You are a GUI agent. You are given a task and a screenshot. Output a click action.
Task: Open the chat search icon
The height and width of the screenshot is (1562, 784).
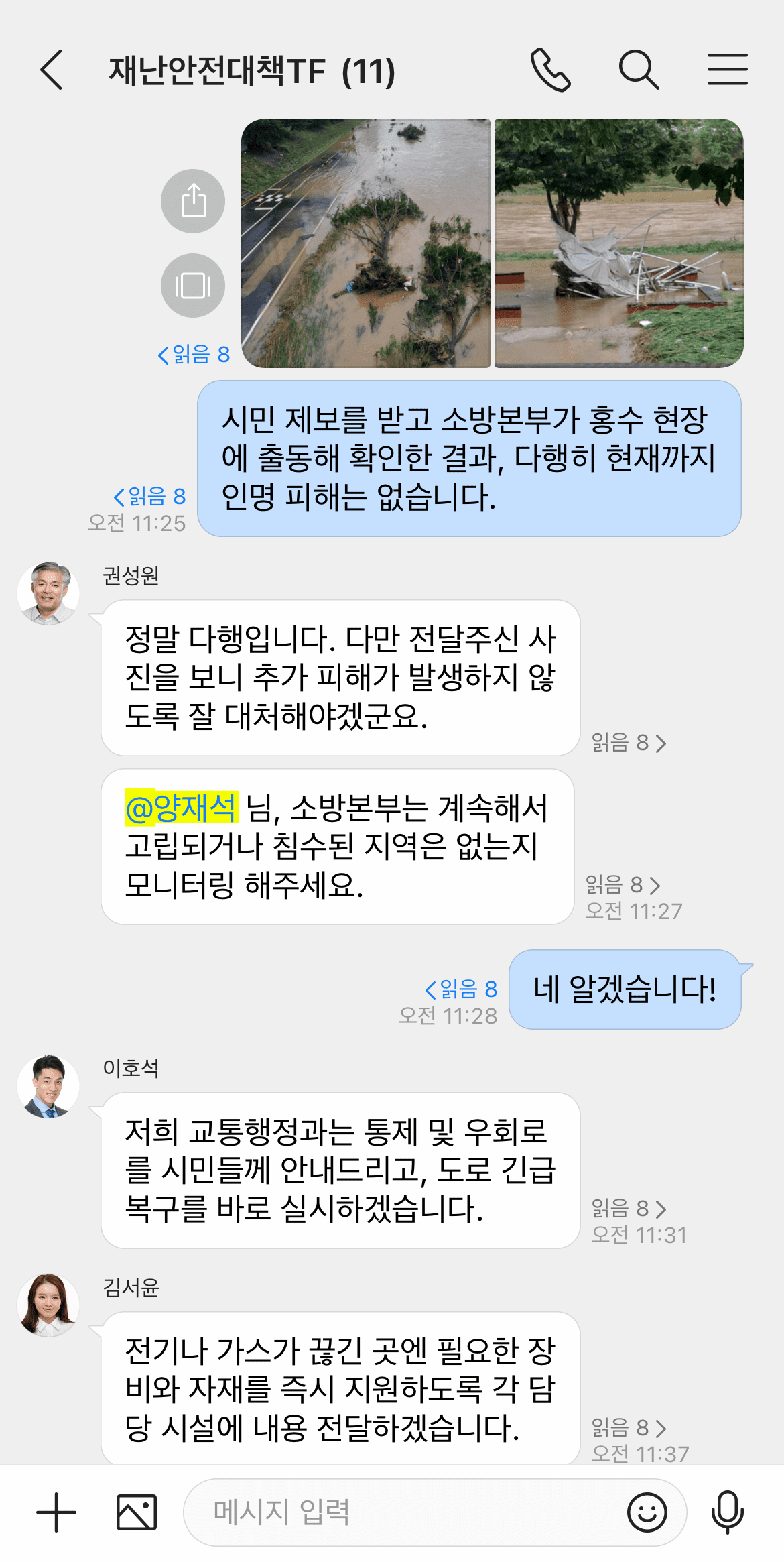click(639, 70)
